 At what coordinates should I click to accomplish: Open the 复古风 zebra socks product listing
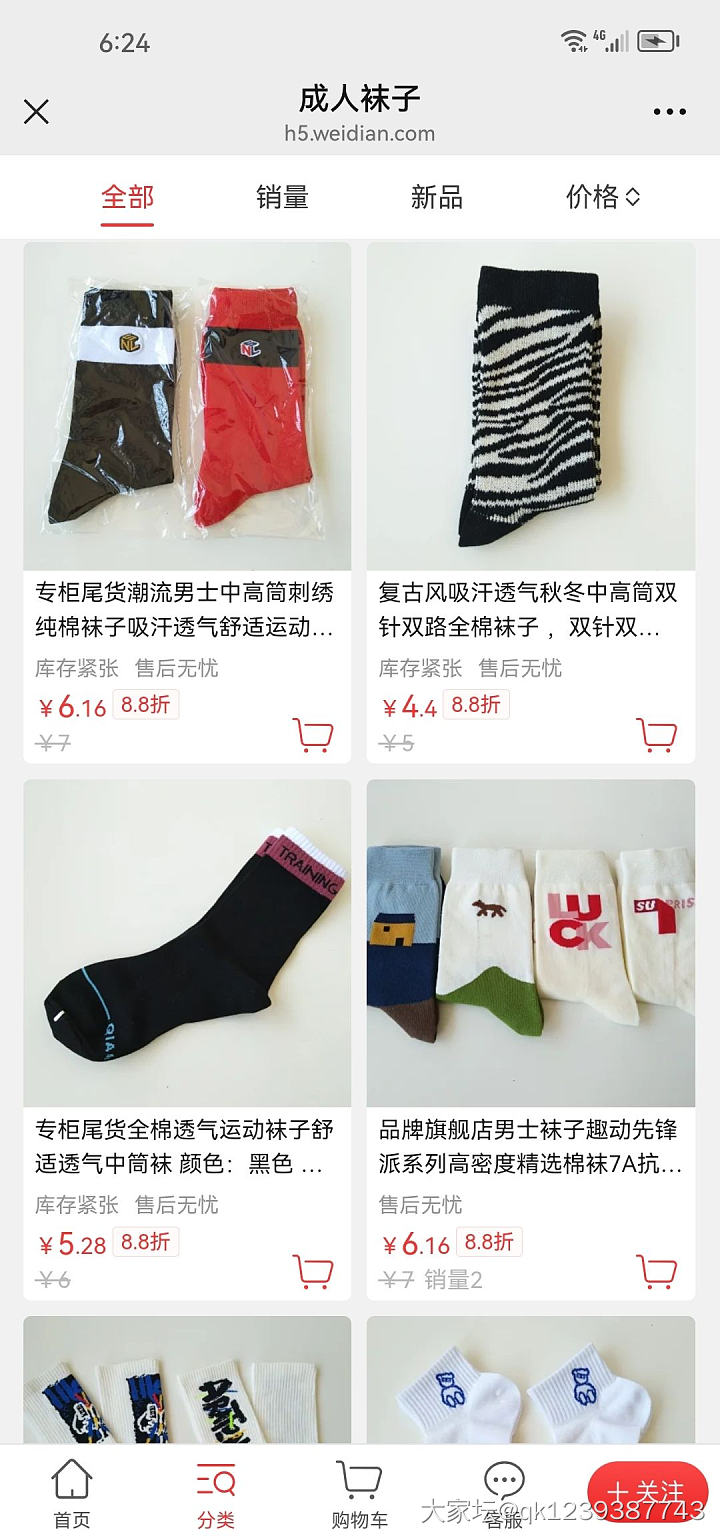[x=531, y=610]
